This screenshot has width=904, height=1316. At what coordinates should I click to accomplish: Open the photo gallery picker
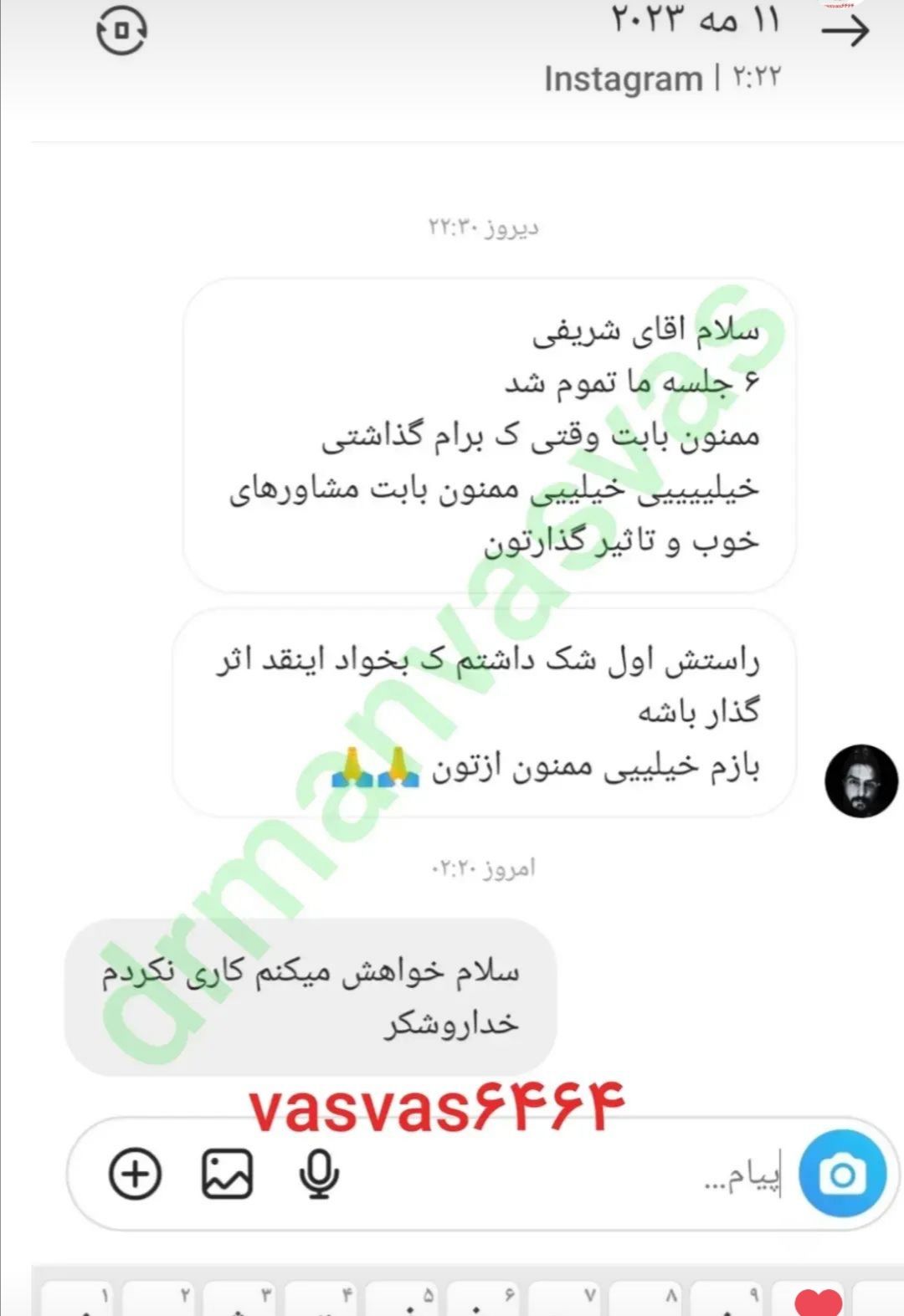point(226,1175)
